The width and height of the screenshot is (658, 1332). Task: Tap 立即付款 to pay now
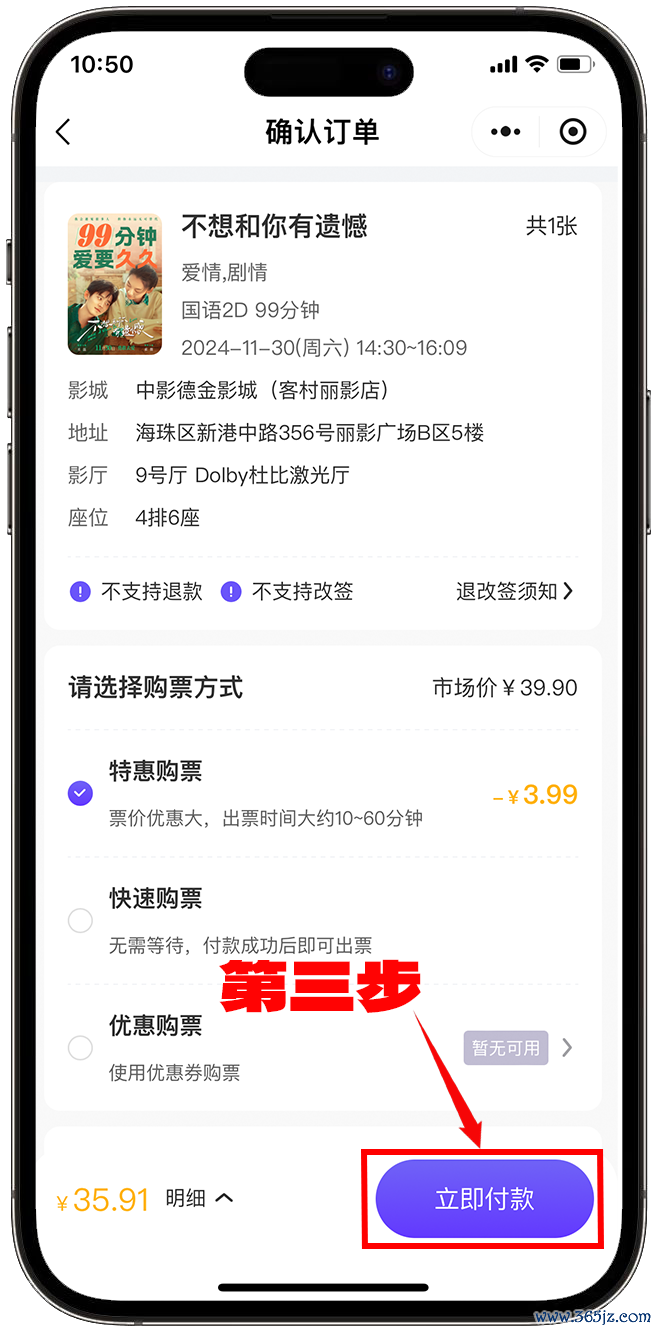pyautogui.click(x=484, y=1199)
